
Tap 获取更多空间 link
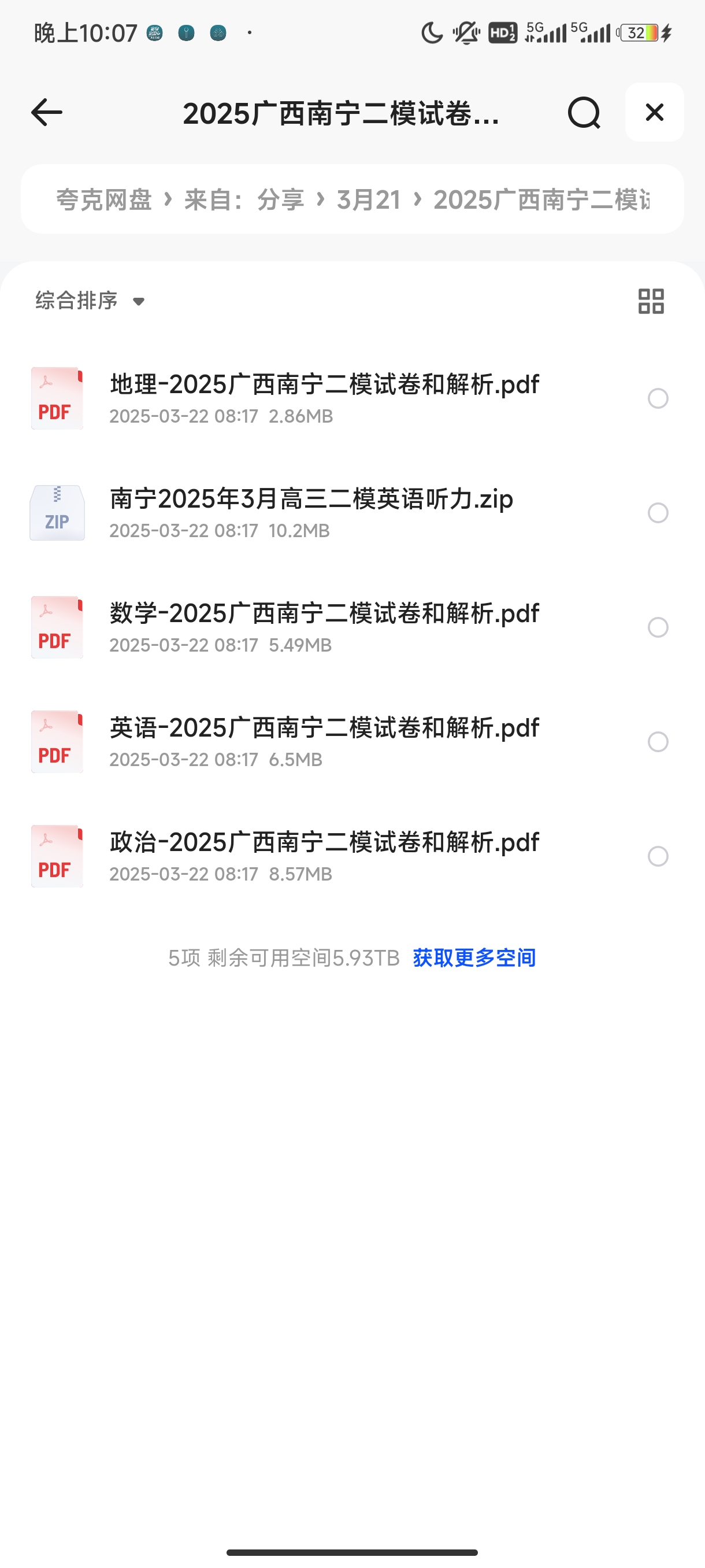(474, 957)
